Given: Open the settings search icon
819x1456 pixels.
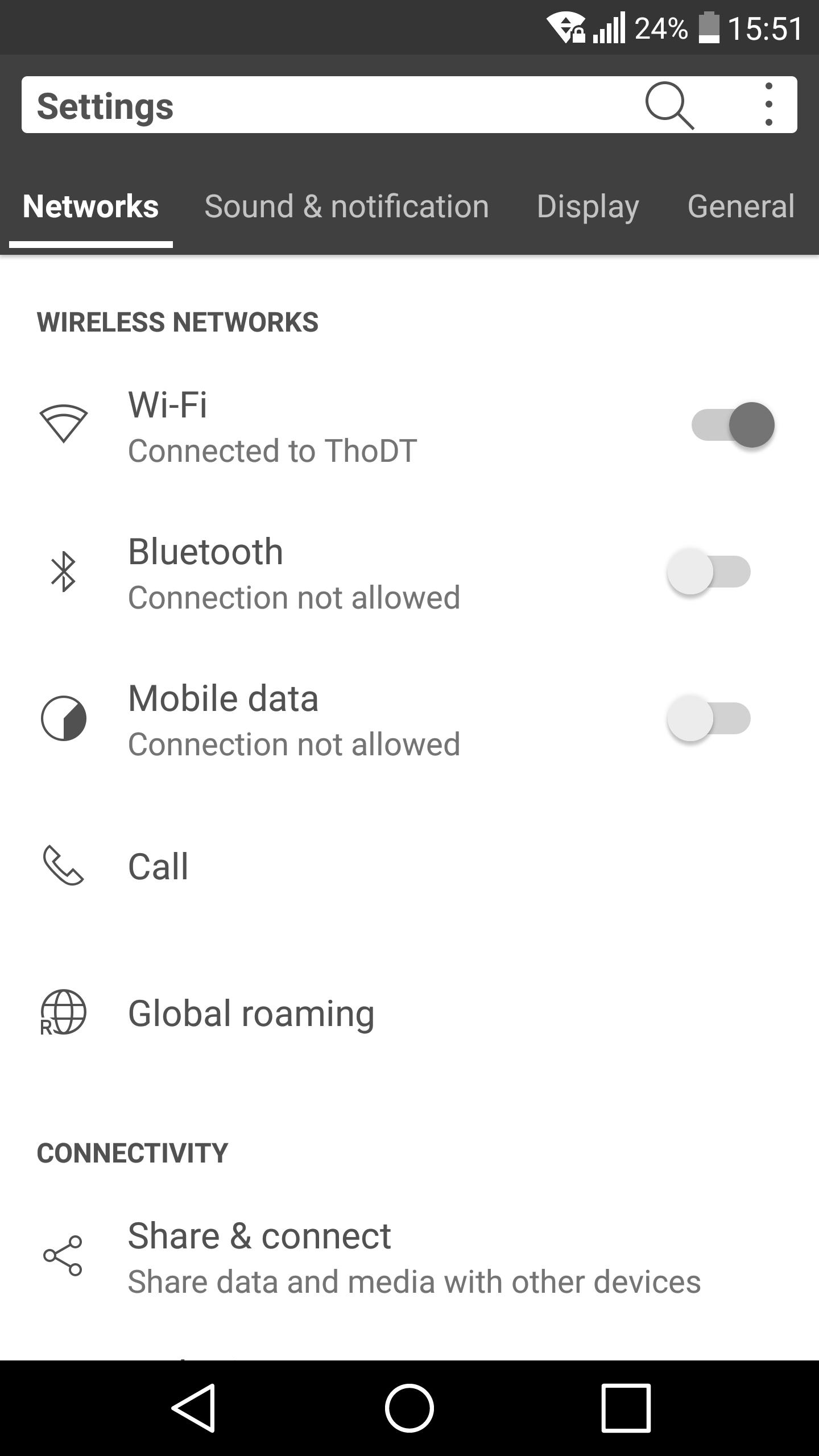Looking at the screenshot, I should pos(669,105).
